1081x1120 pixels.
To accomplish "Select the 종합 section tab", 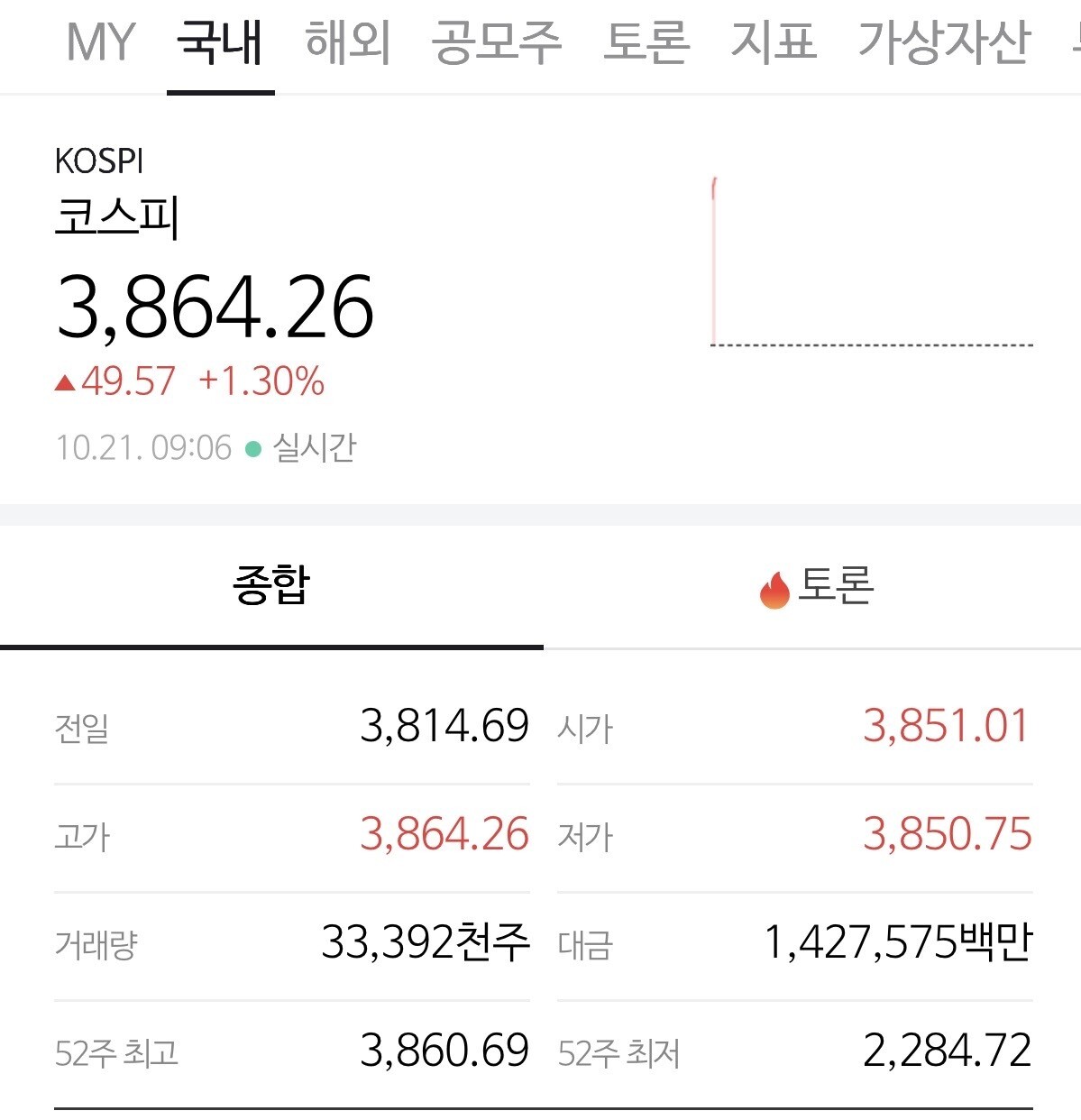I will pyautogui.click(x=271, y=586).
